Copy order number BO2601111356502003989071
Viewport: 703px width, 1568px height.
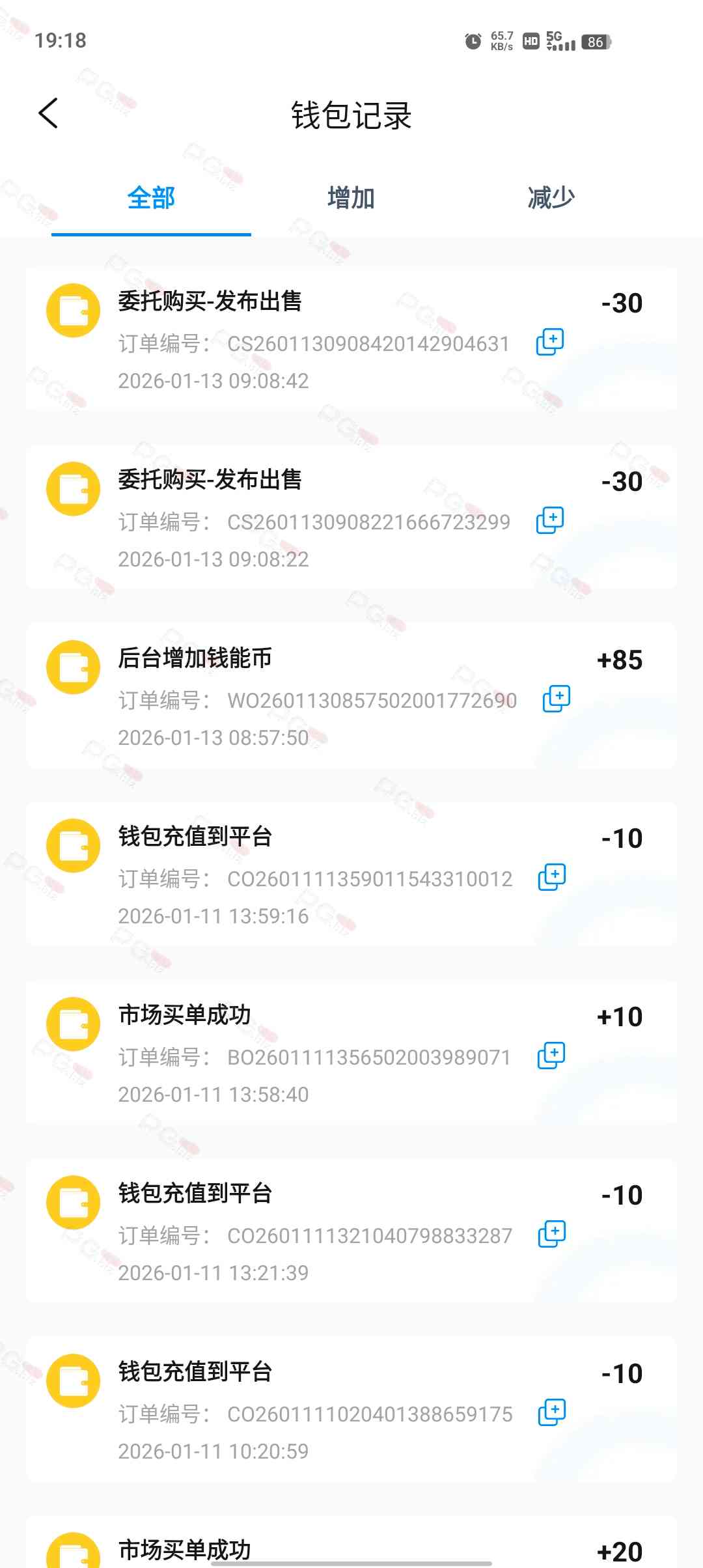[x=551, y=1056]
